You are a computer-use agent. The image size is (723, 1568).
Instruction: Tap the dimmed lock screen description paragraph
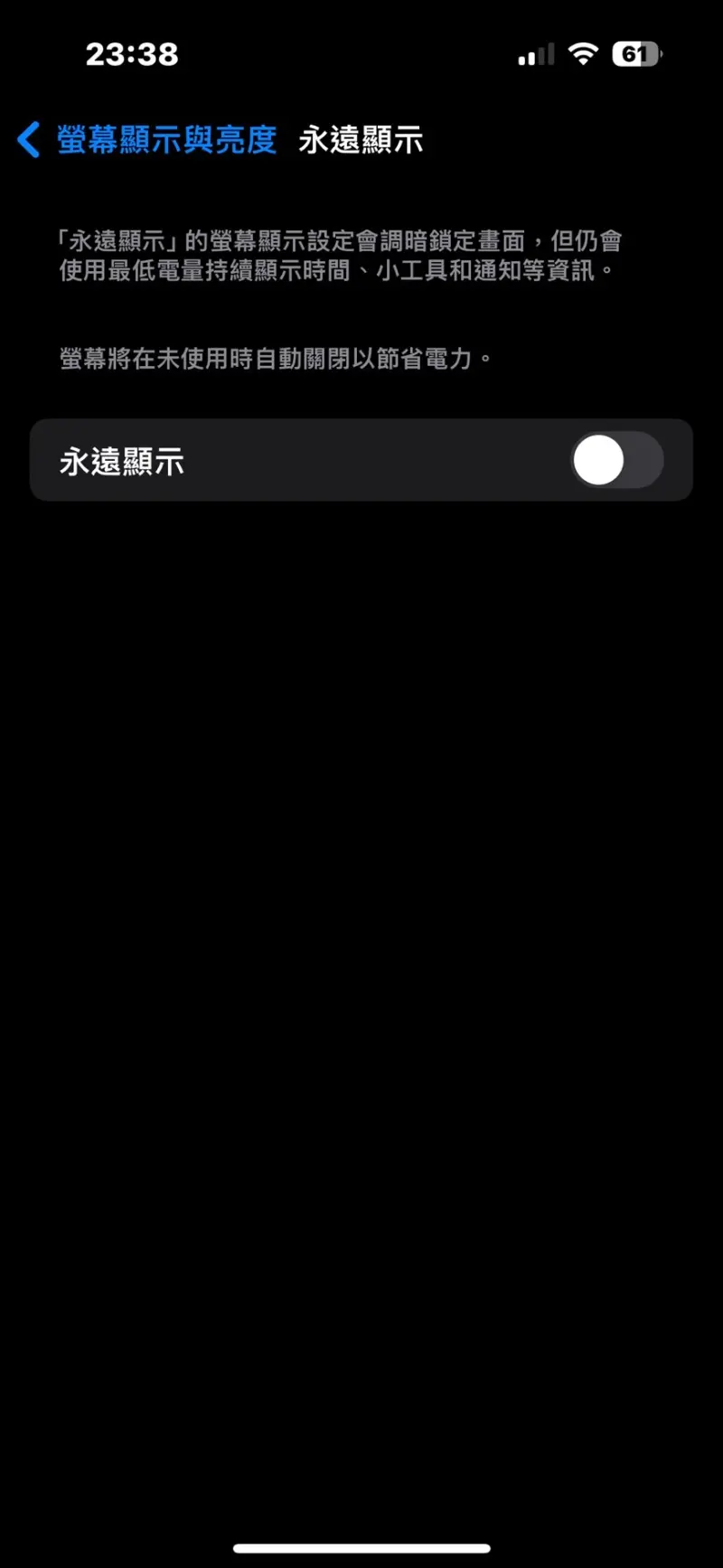(x=337, y=255)
